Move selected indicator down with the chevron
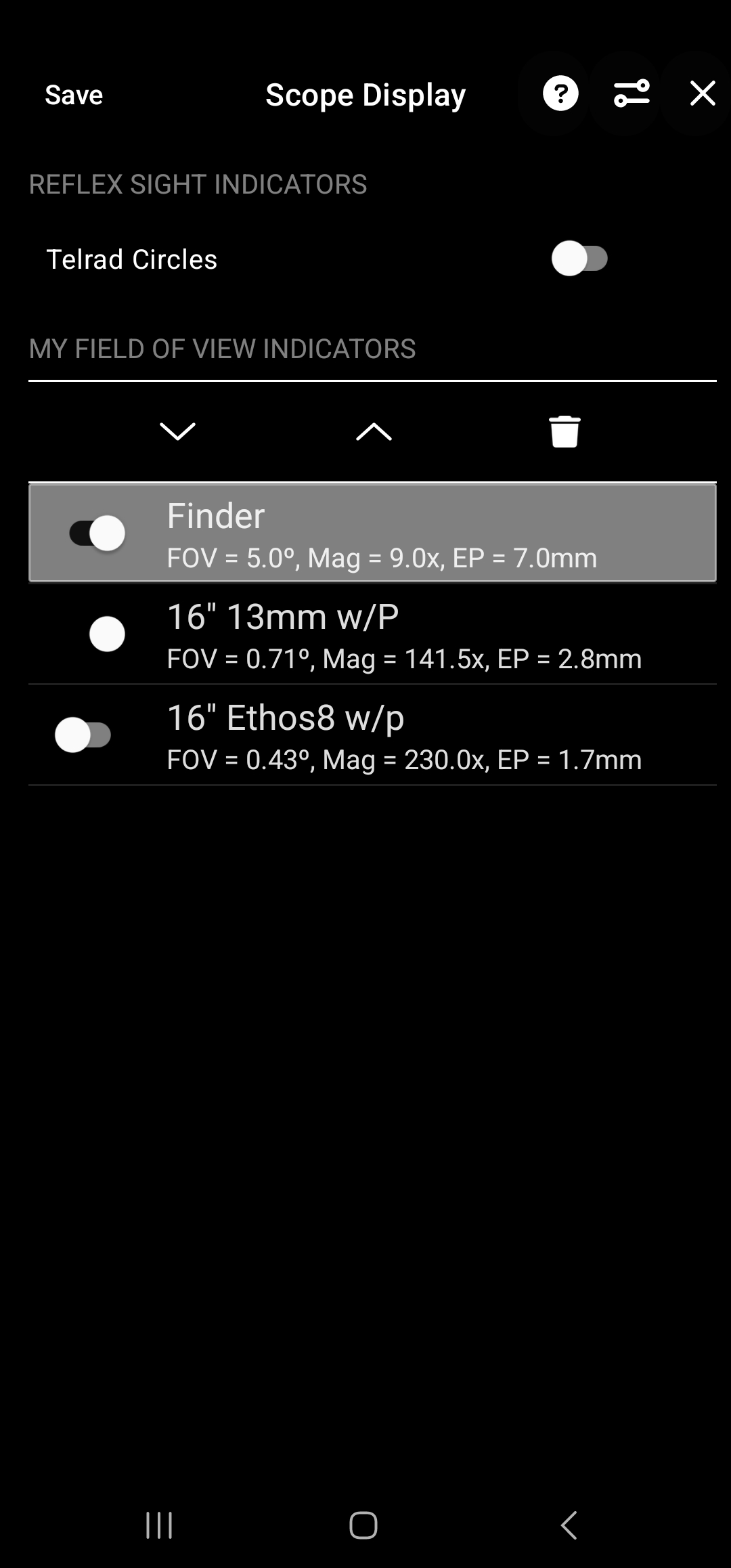 point(177,431)
